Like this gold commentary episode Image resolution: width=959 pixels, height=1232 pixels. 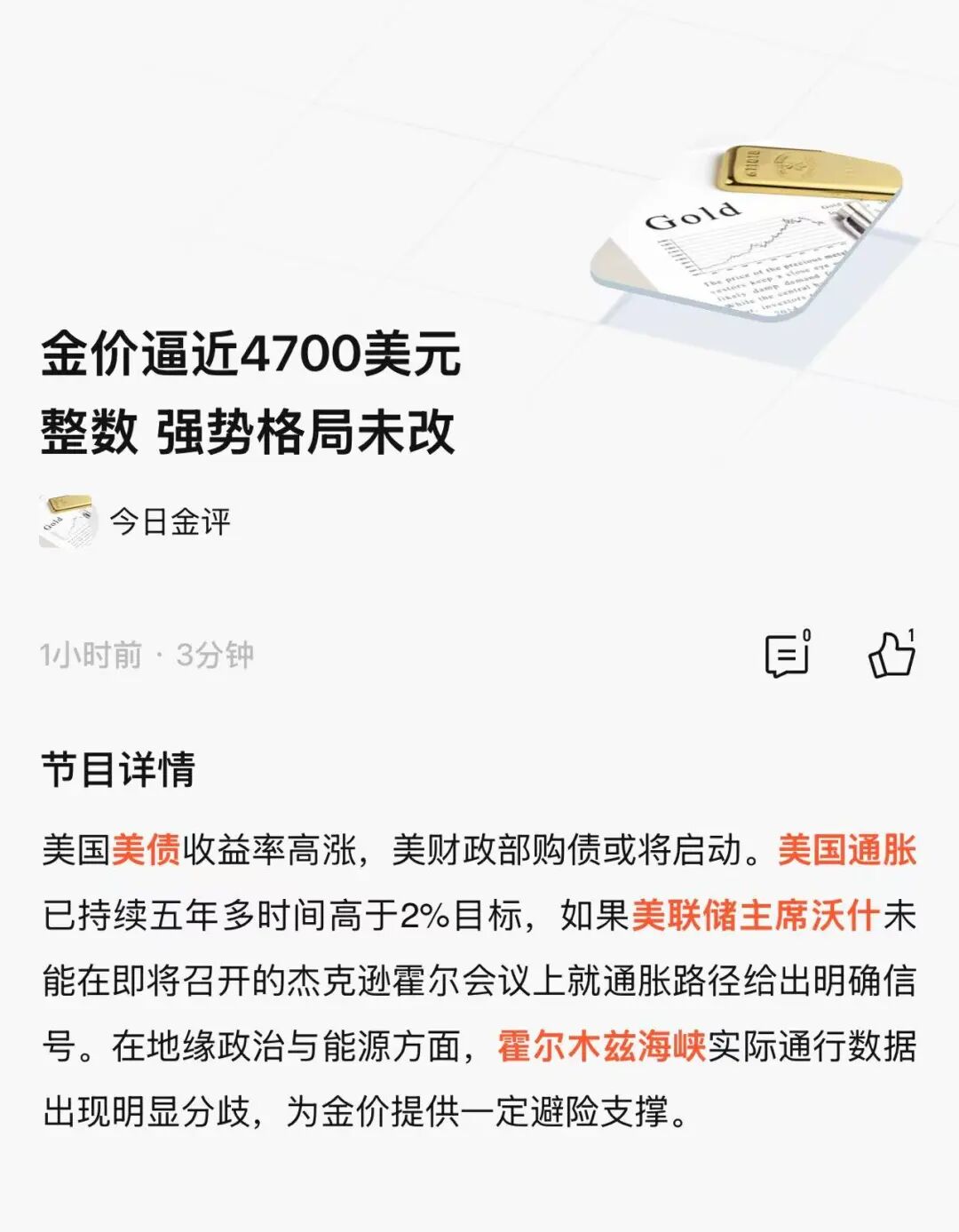892,655
